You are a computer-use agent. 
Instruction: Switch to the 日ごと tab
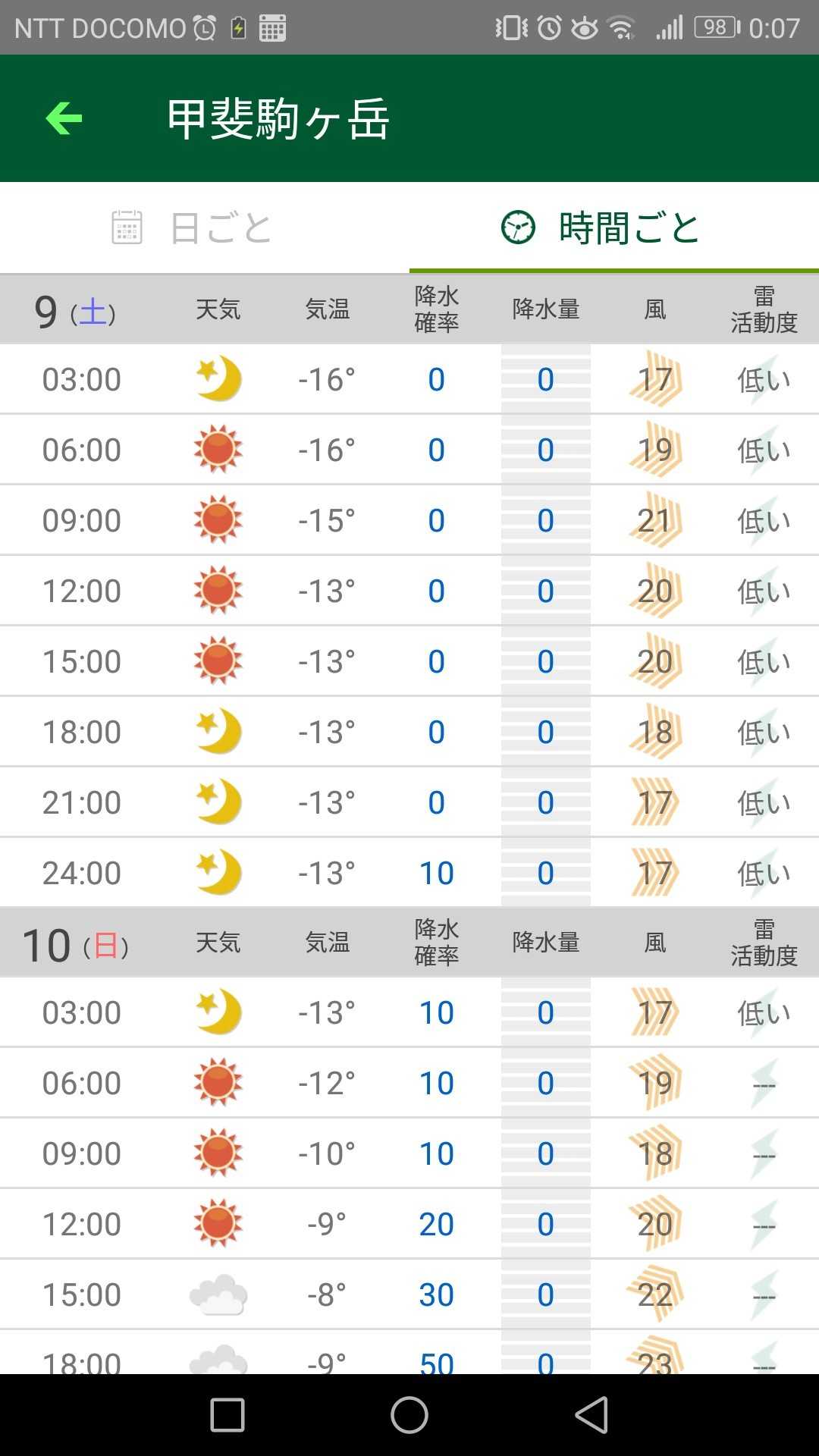pyautogui.click(x=205, y=227)
